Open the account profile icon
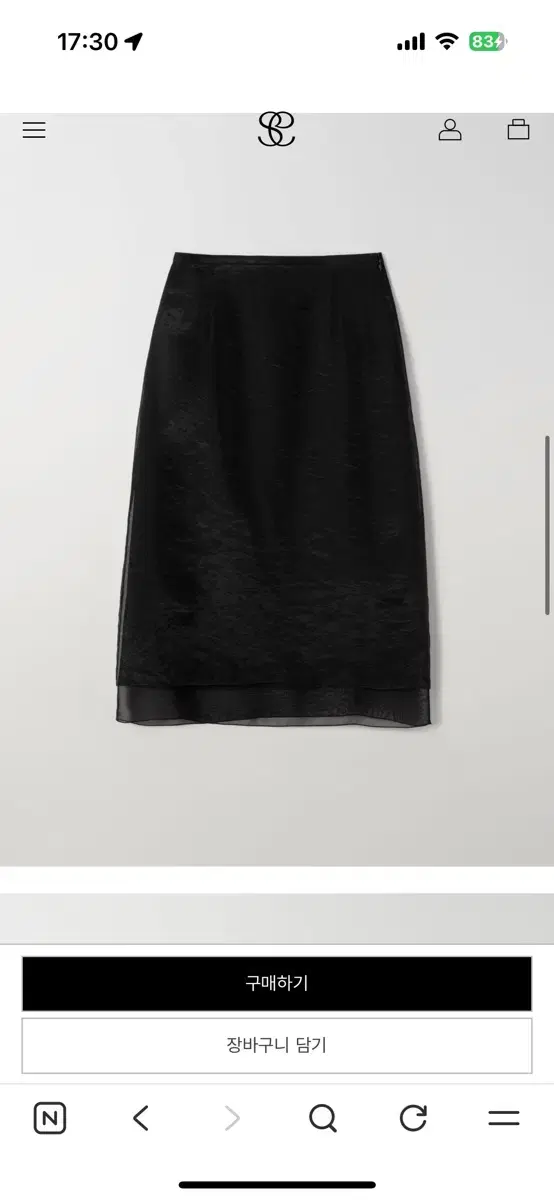554x1200 pixels. 450,130
